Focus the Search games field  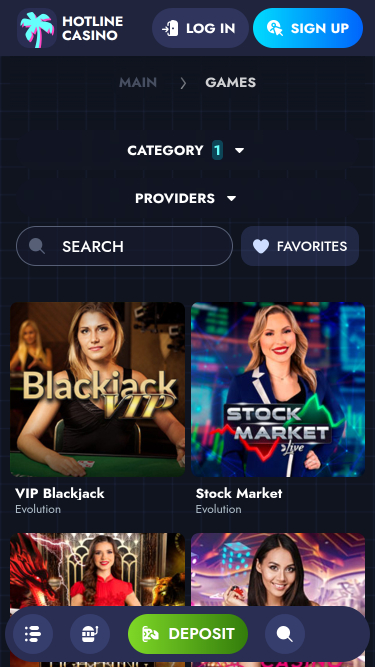coord(125,246)
